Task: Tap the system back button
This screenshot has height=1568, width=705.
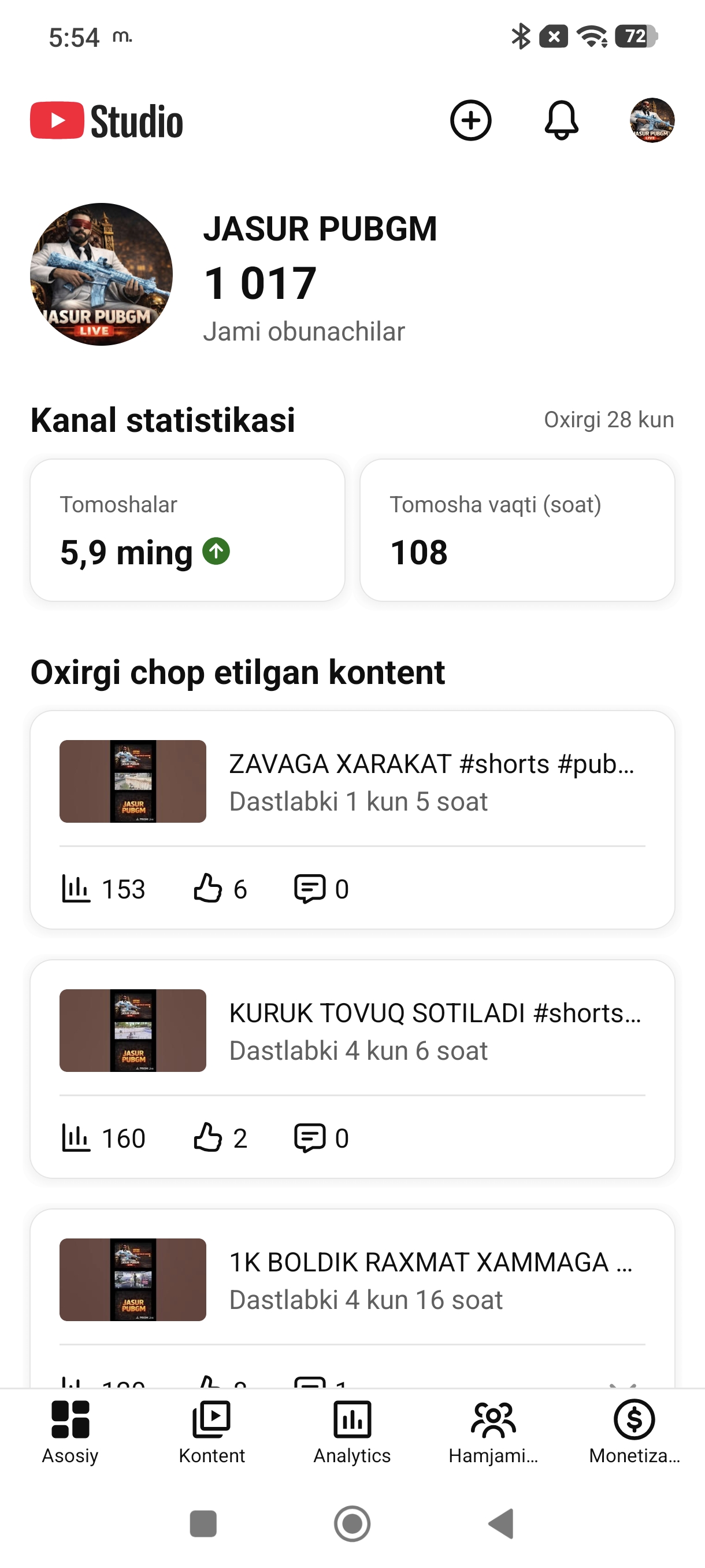Action: pyautogui.click(x=501, y=1523)
